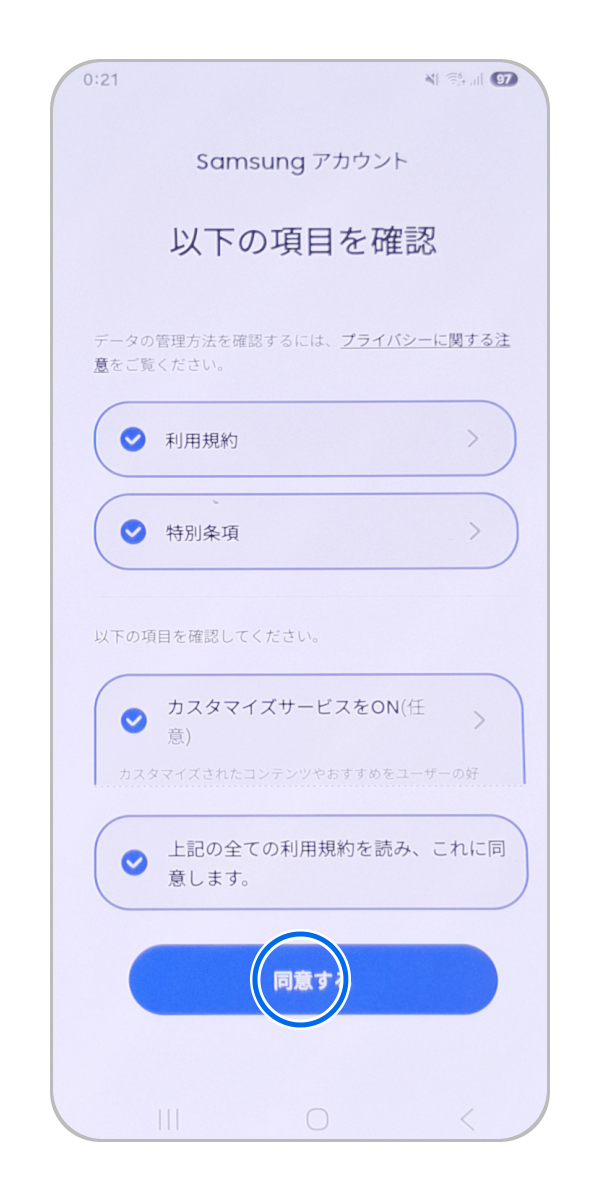Open 特別条項 details via its chevron

point(474,532)
